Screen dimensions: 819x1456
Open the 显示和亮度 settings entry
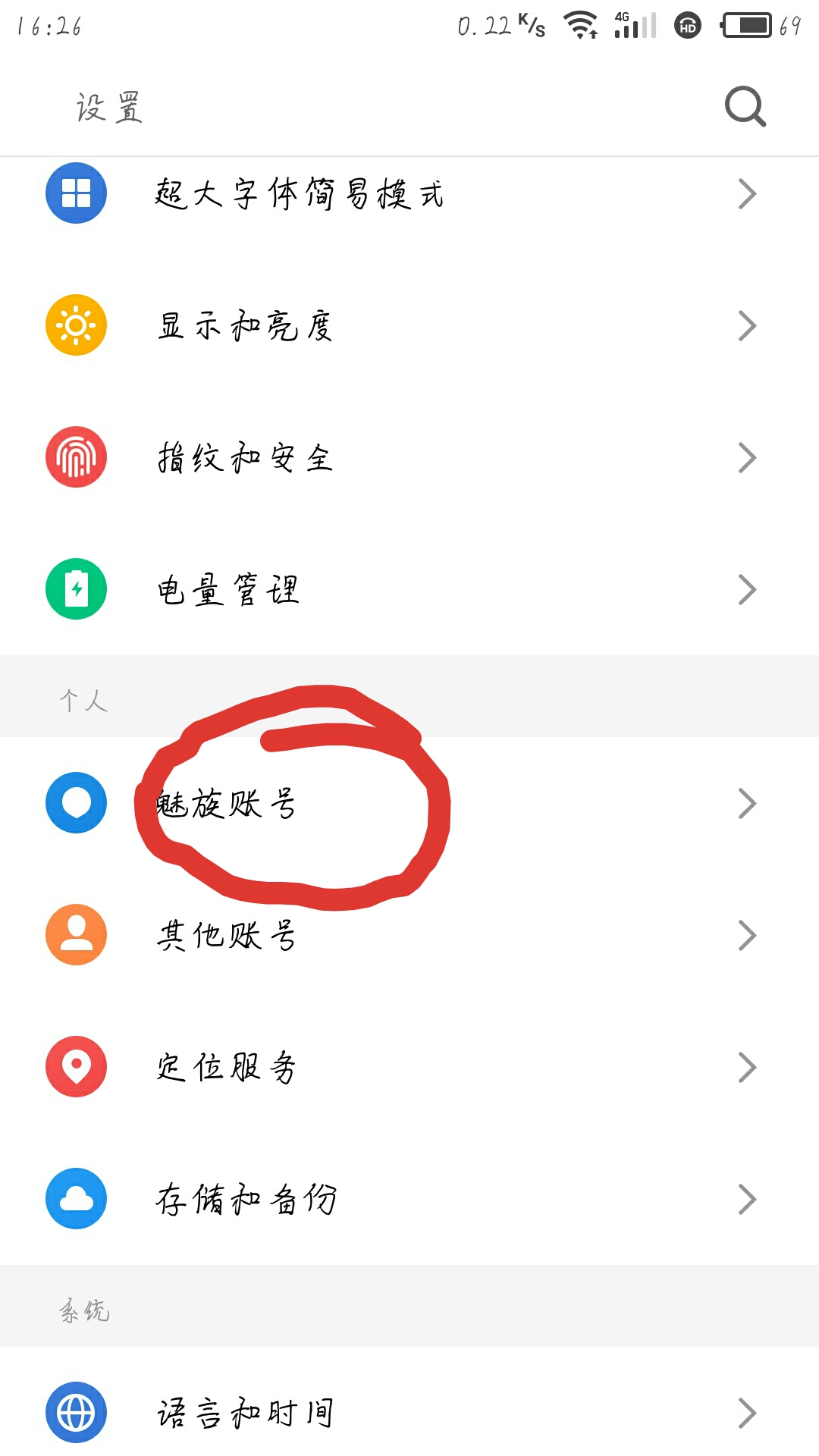[x=246, y=325]
